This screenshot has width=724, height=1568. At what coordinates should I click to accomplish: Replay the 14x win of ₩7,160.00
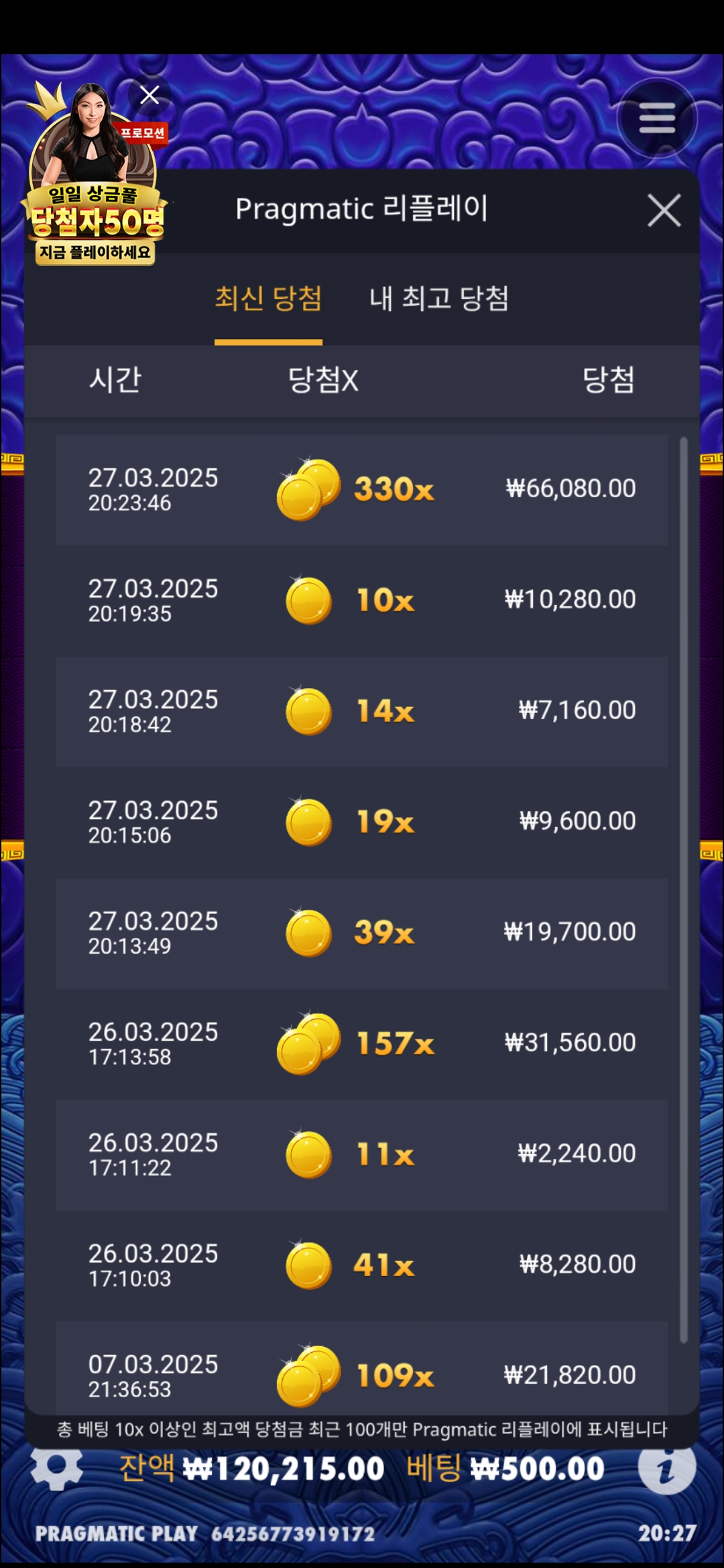click(x=361, y=711)
